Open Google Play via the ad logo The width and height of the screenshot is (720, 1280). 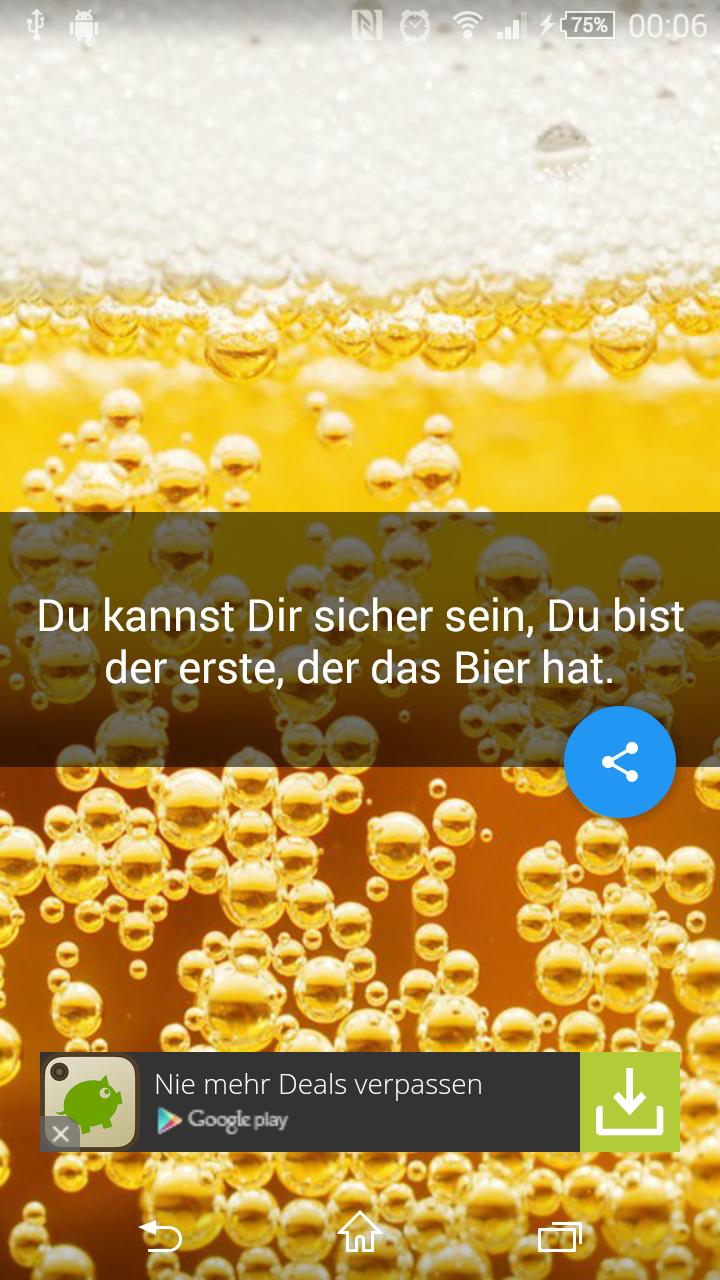[222, 1120]
